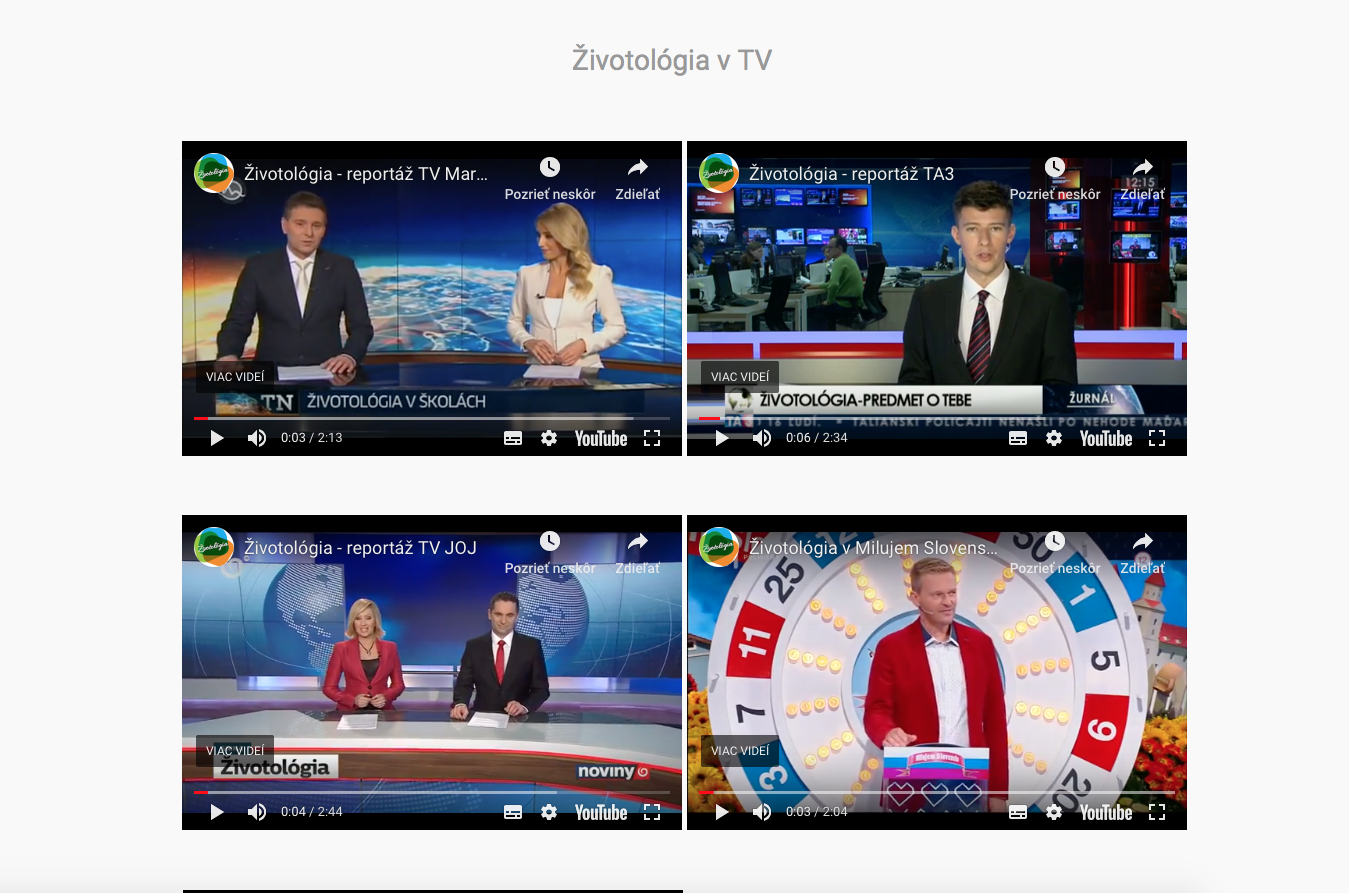
Task: Toggle subtitles on Milujem Slovensko video
Action: [1018, 812]
